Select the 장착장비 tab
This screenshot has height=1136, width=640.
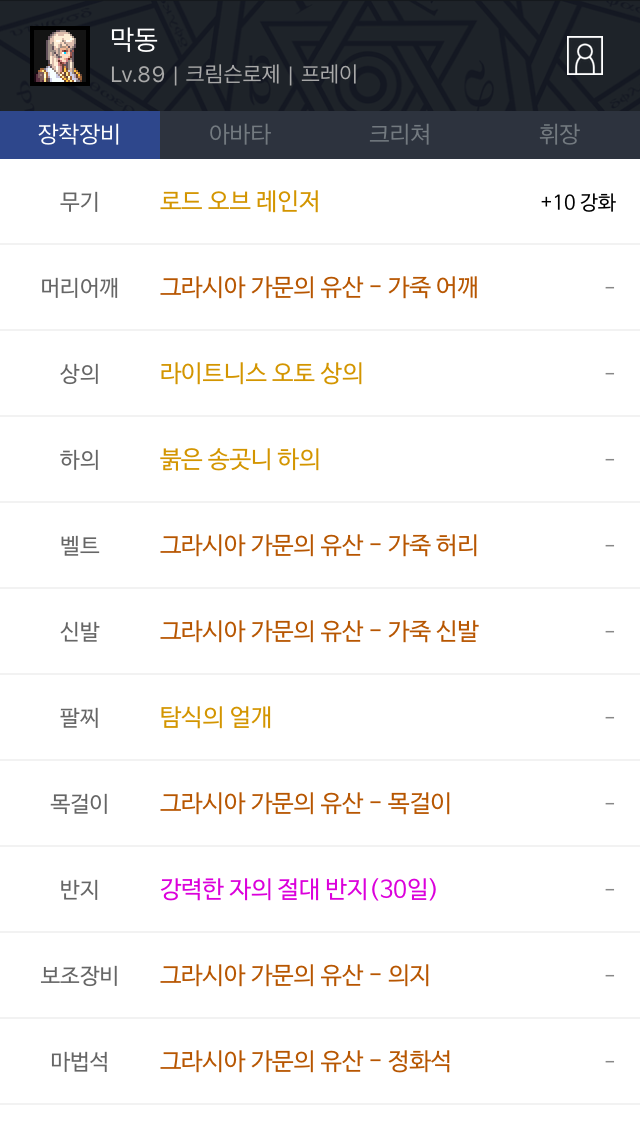(80, 135)
